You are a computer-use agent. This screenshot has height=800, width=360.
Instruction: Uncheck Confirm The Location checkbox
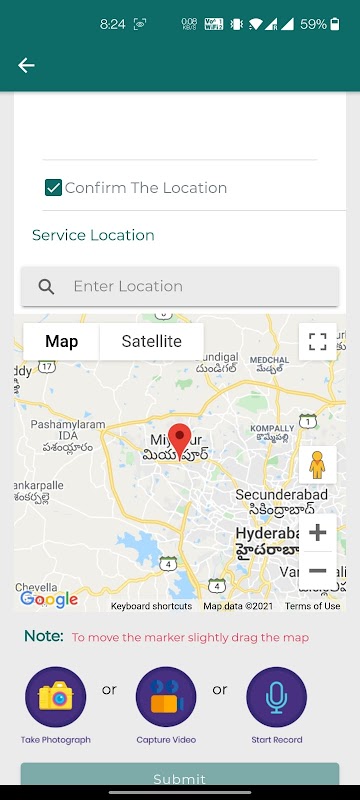(x=54, y=188)
